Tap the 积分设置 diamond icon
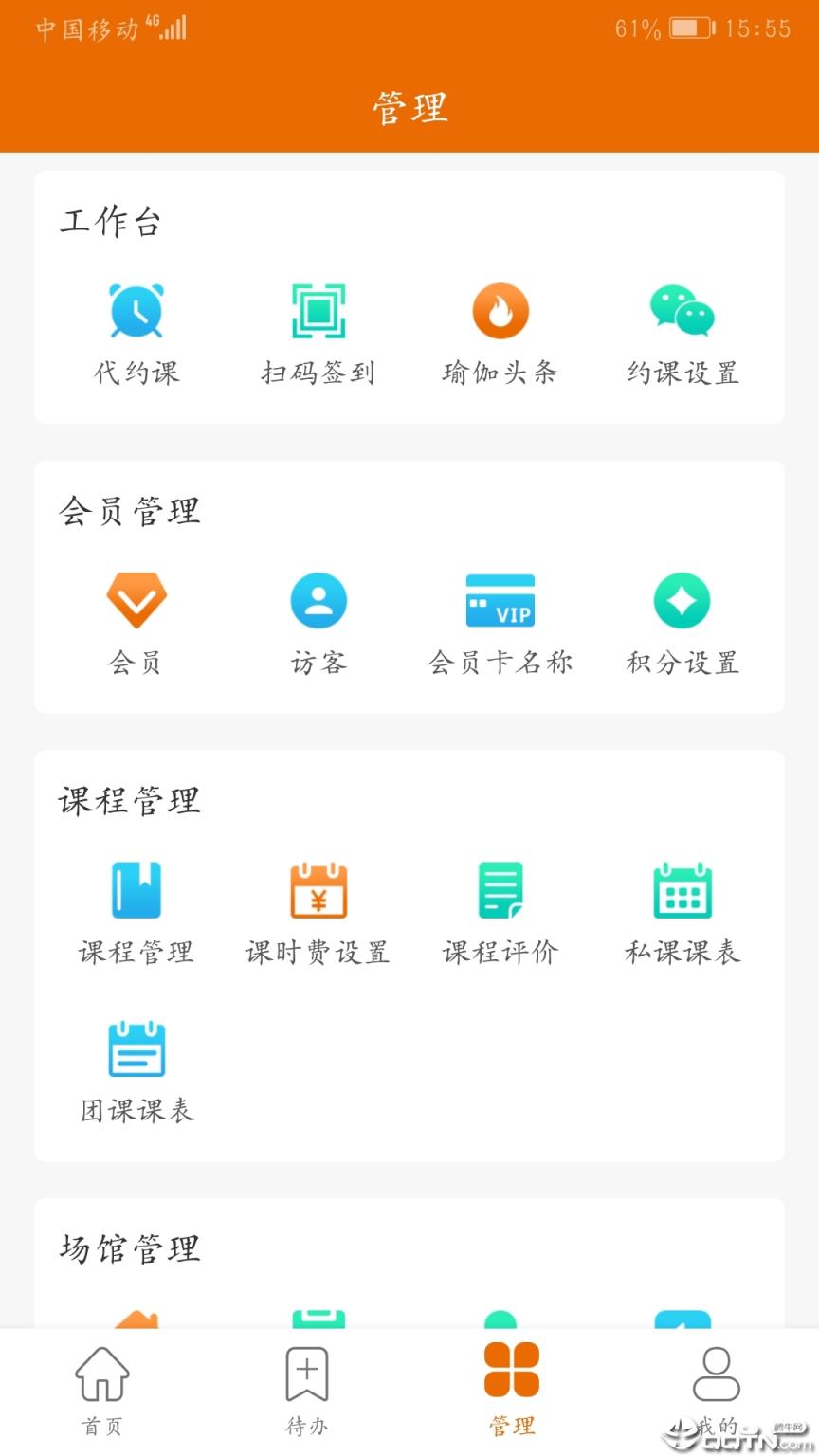 (682, 601)
